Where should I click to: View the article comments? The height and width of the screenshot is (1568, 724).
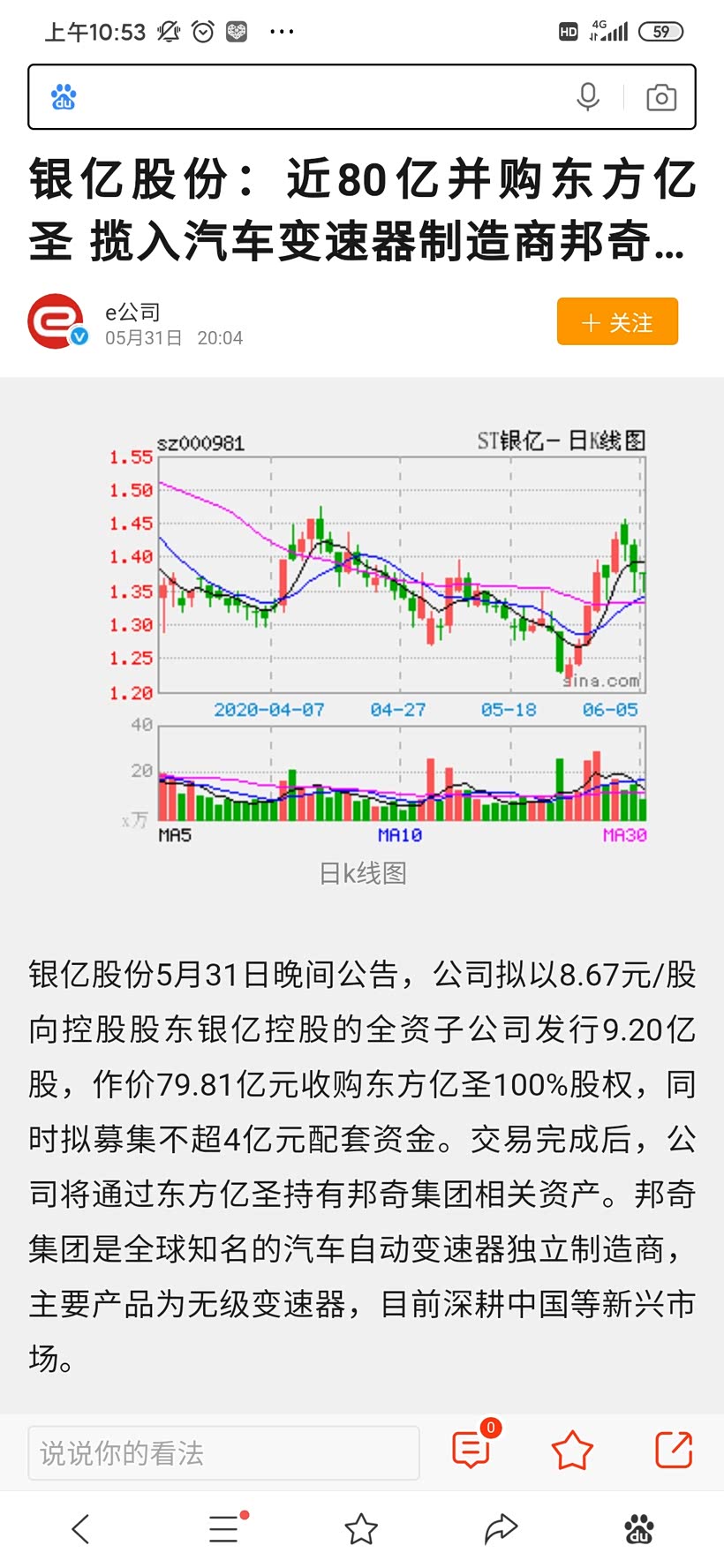coord(472,1450)
